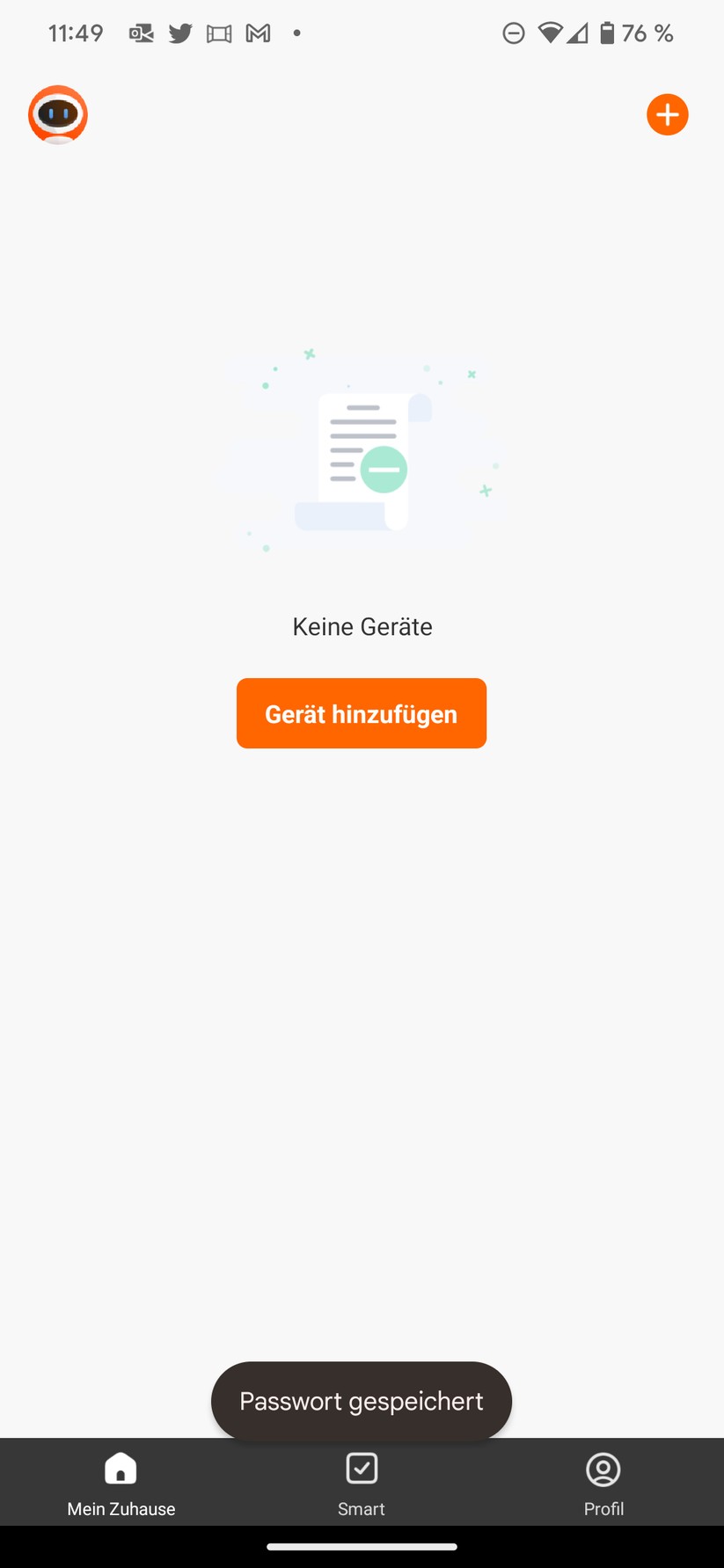The height and width of the screenshot is (1568, 724).
Task: Open the profile icon above Profil
Action: pos(603,1469)
